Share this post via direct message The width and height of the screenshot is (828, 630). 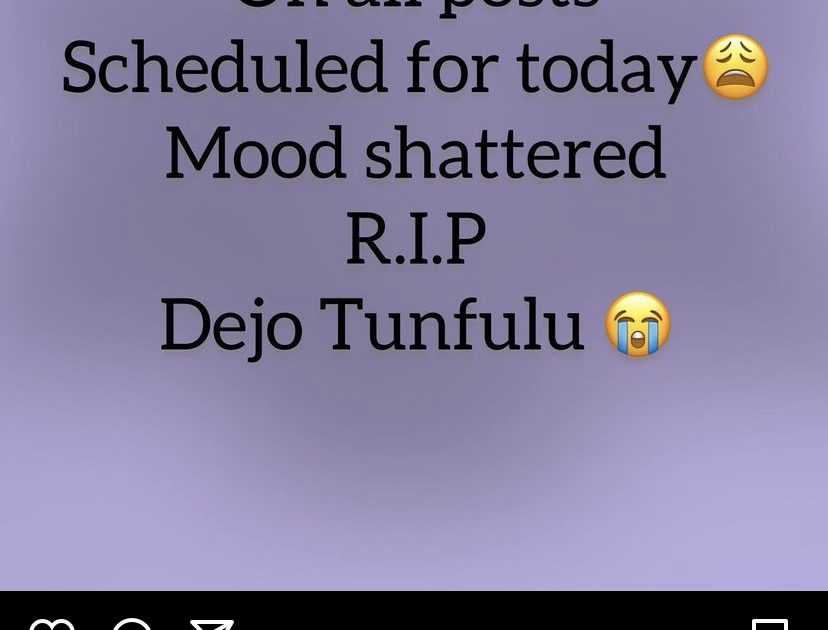pyautogui.click(x=211, y=624)
